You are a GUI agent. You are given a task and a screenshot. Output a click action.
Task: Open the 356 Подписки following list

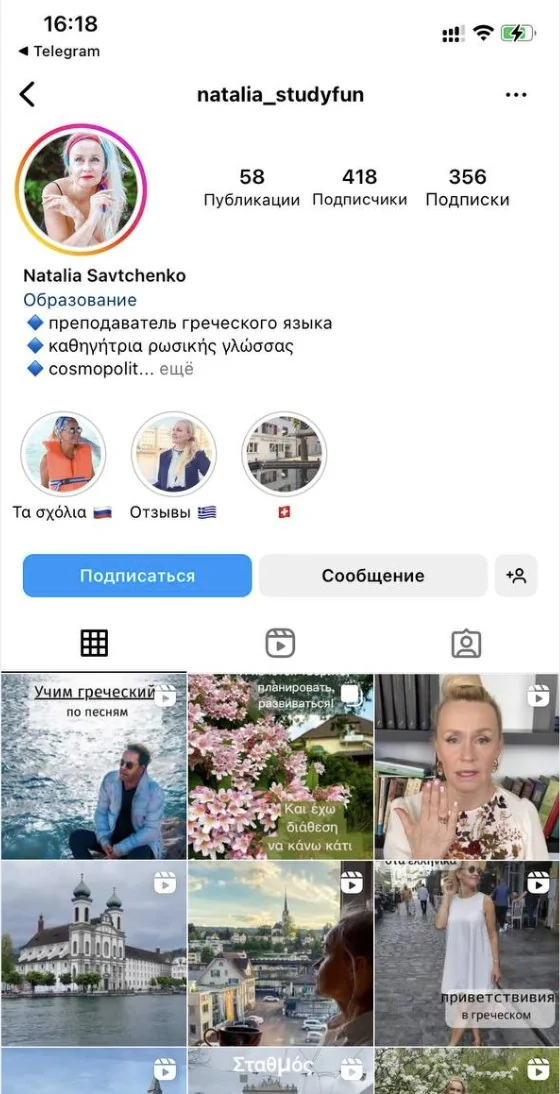467,188
